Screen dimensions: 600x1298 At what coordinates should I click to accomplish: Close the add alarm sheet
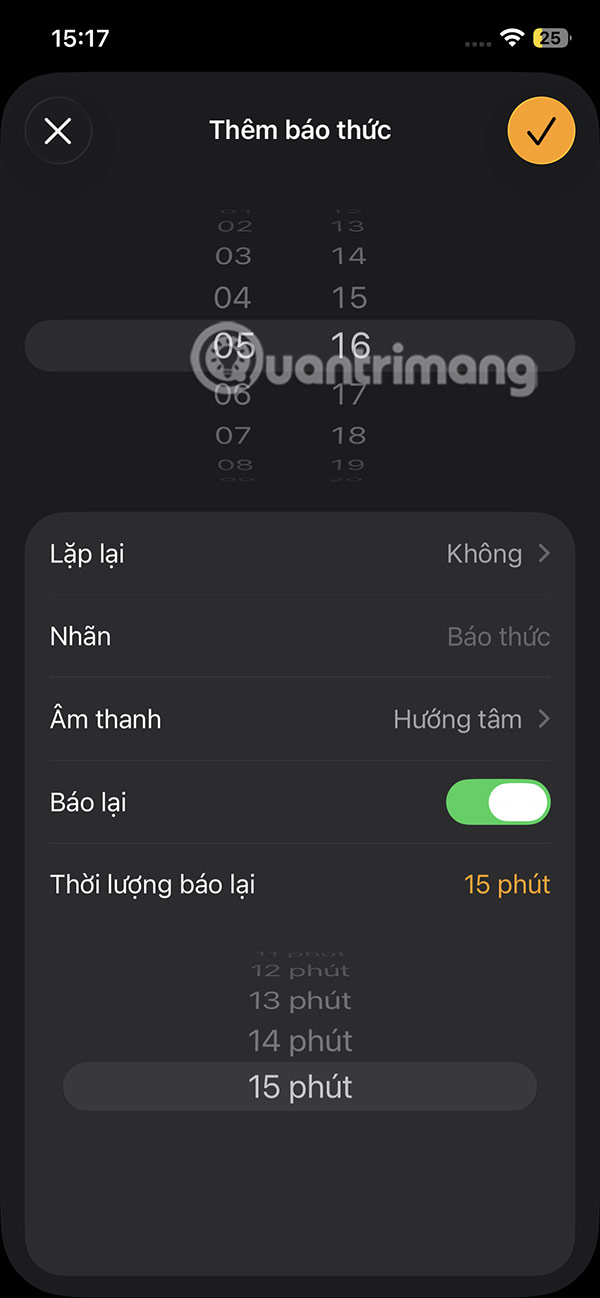[x=58, y=131]
